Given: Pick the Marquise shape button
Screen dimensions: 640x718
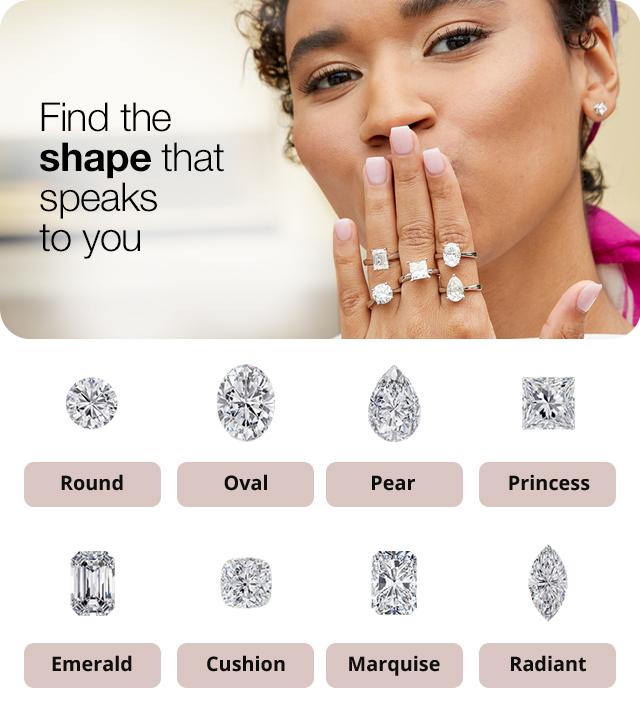Looking at the screenshot, I should pyautogui.click(x=394, y=665).
